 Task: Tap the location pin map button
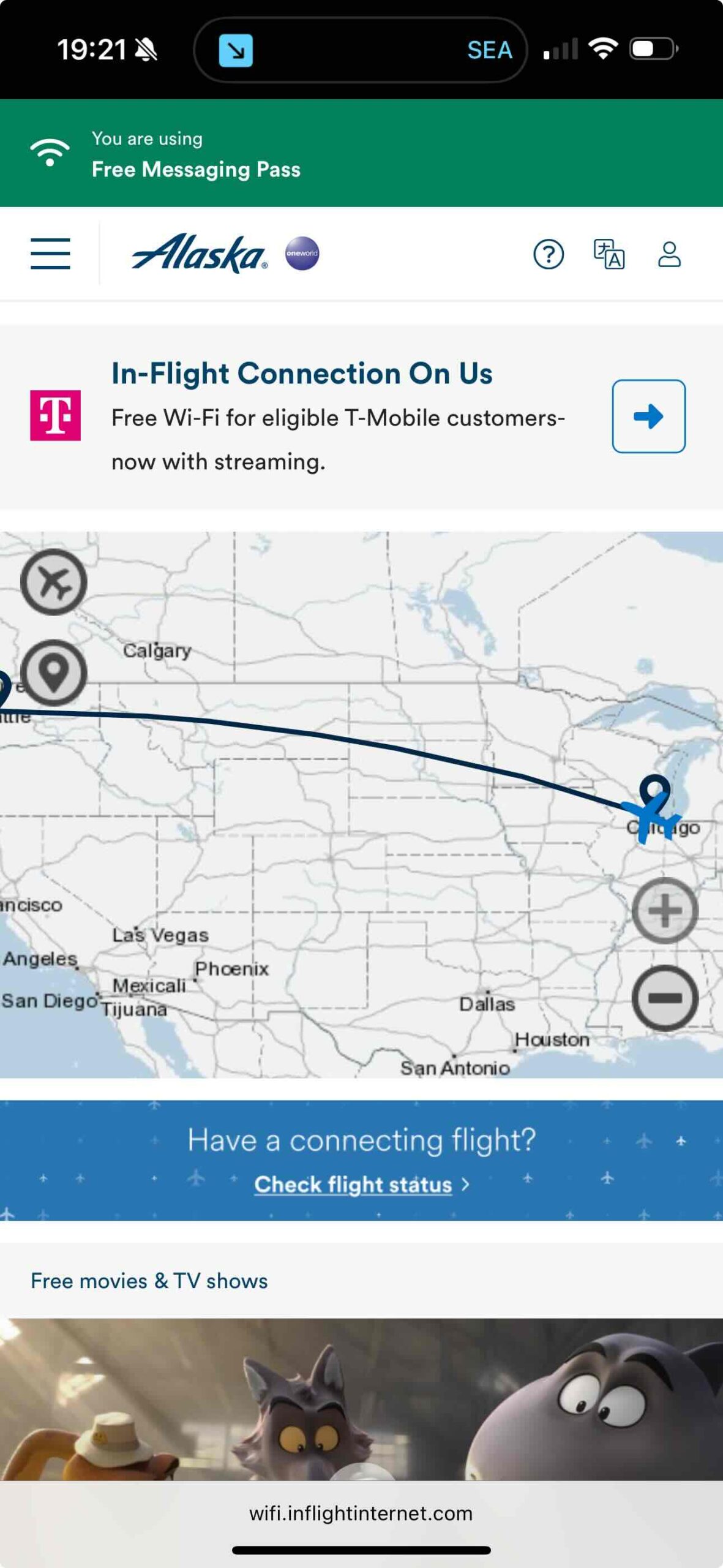pyautogui.click(x=54, y=673)
